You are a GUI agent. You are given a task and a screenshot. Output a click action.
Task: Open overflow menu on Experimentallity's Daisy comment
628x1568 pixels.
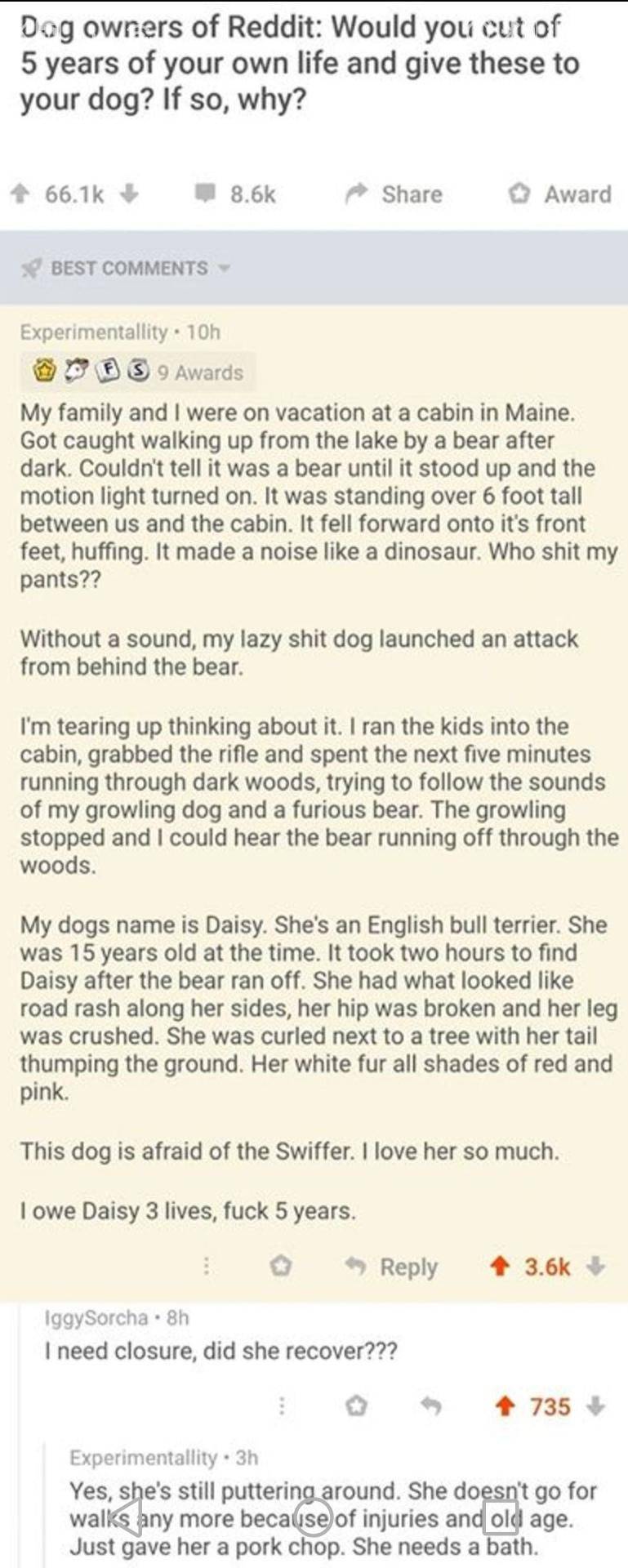coord(207,1267)
